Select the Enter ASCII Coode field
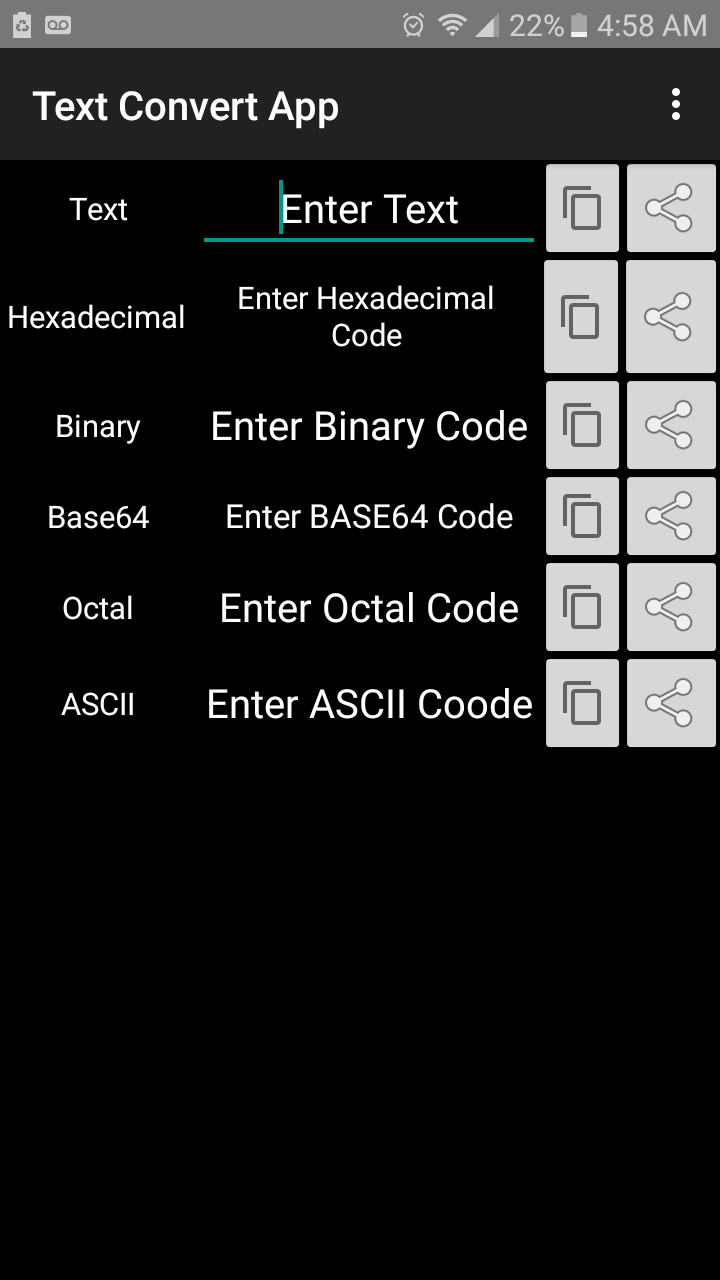This screenshot has width=720, height=1280. (369, 705)
